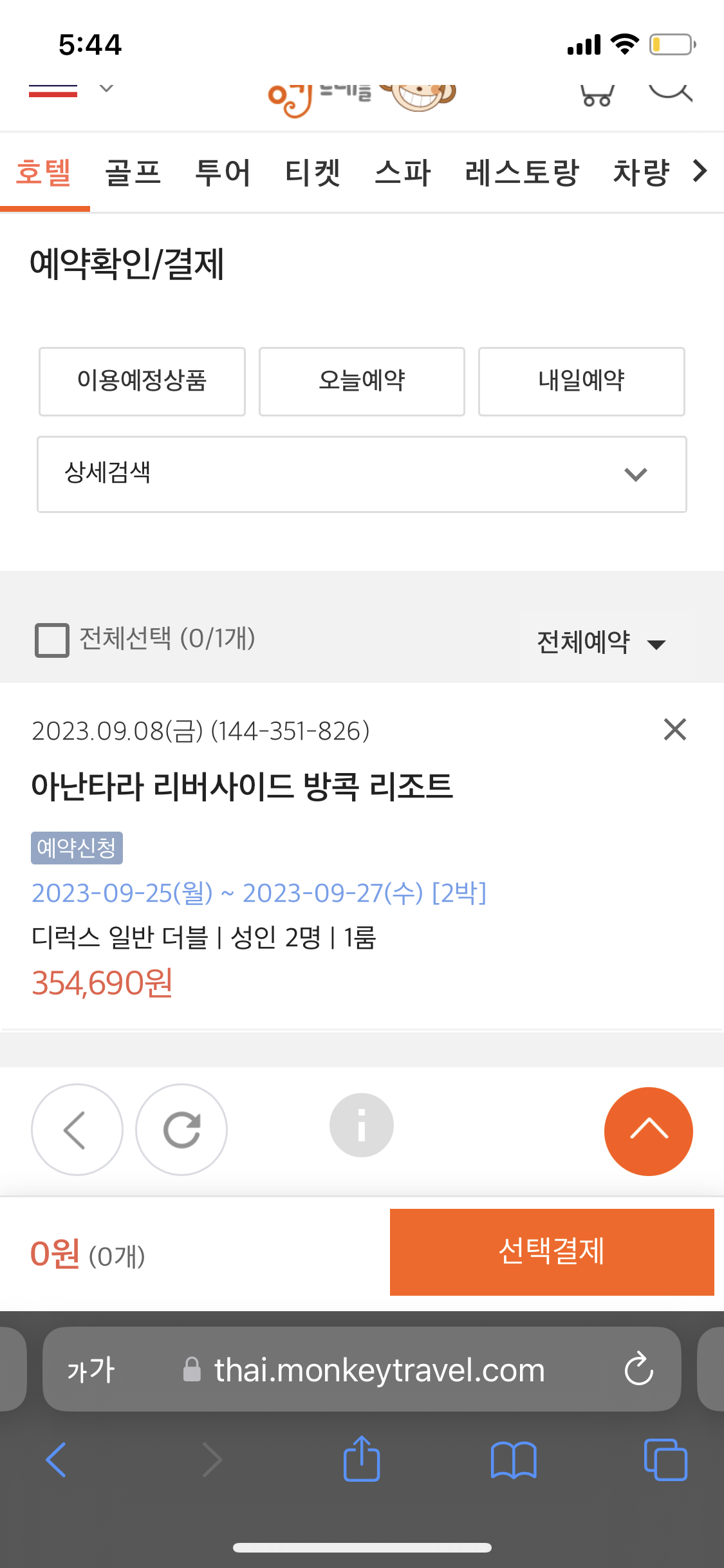Go to the 레스토랑 tab

coord(522,173)
